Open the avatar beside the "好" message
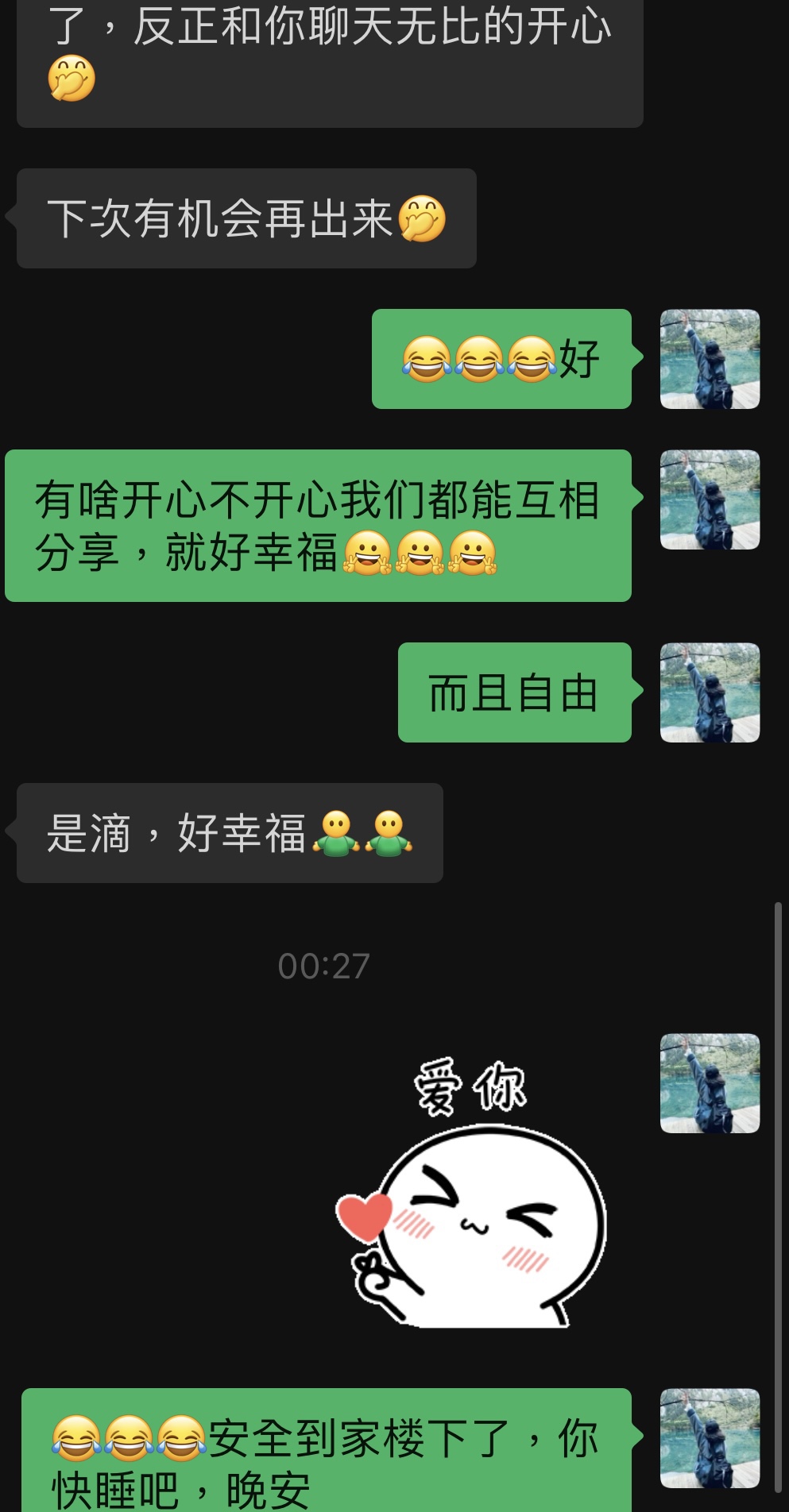 click(710, 359)
